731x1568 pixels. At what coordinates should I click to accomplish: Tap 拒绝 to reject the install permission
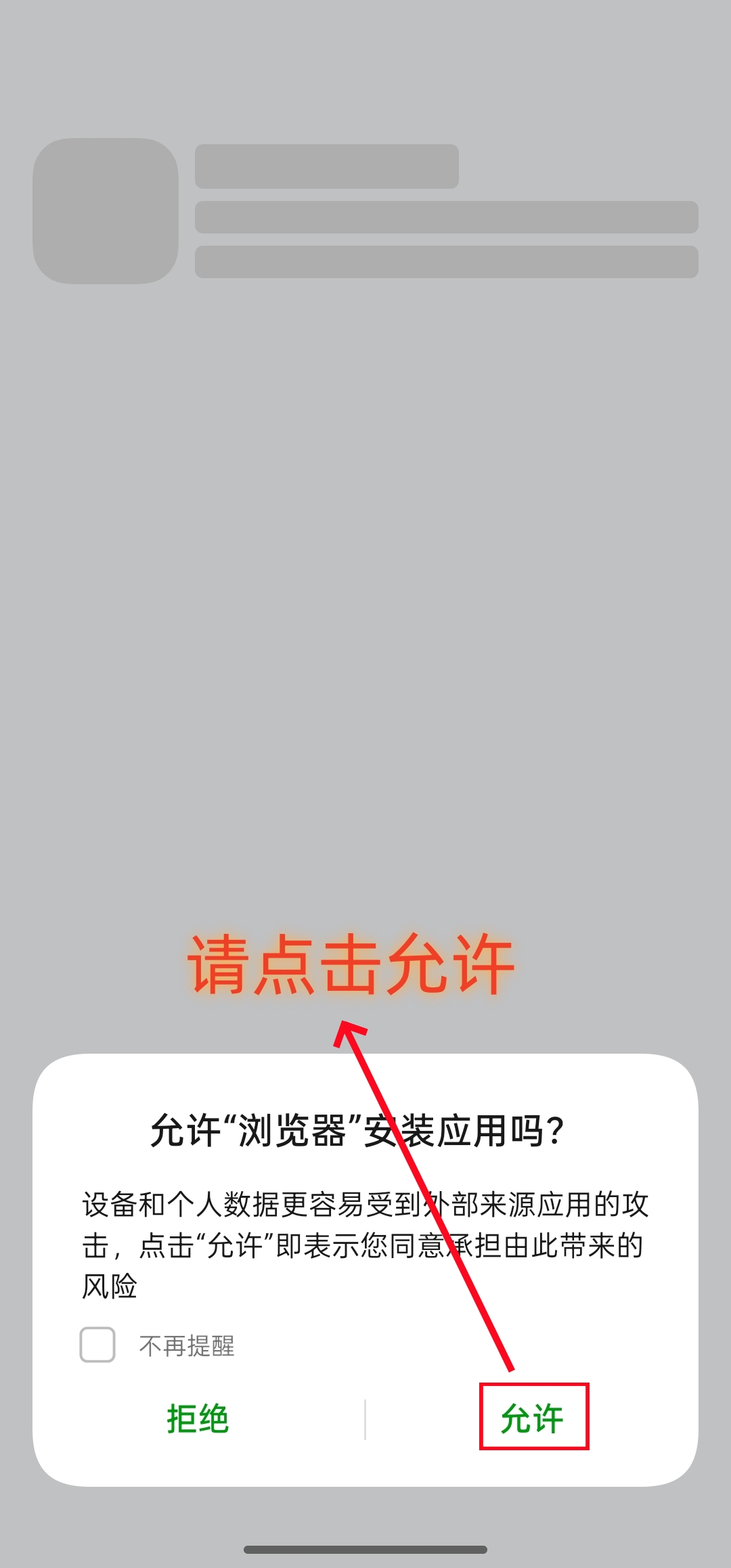click(198, 1418)
